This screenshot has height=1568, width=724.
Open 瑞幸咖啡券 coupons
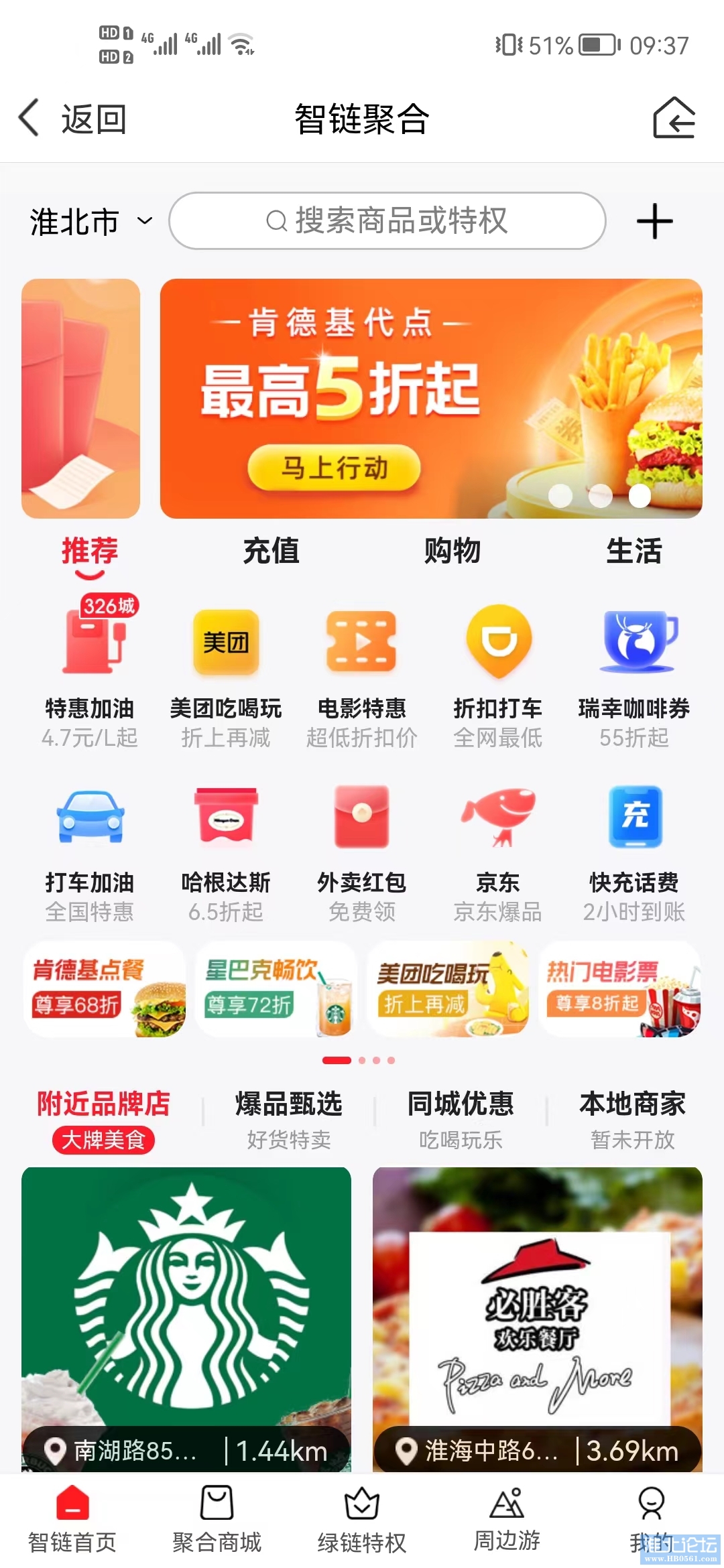pos(633,670)
